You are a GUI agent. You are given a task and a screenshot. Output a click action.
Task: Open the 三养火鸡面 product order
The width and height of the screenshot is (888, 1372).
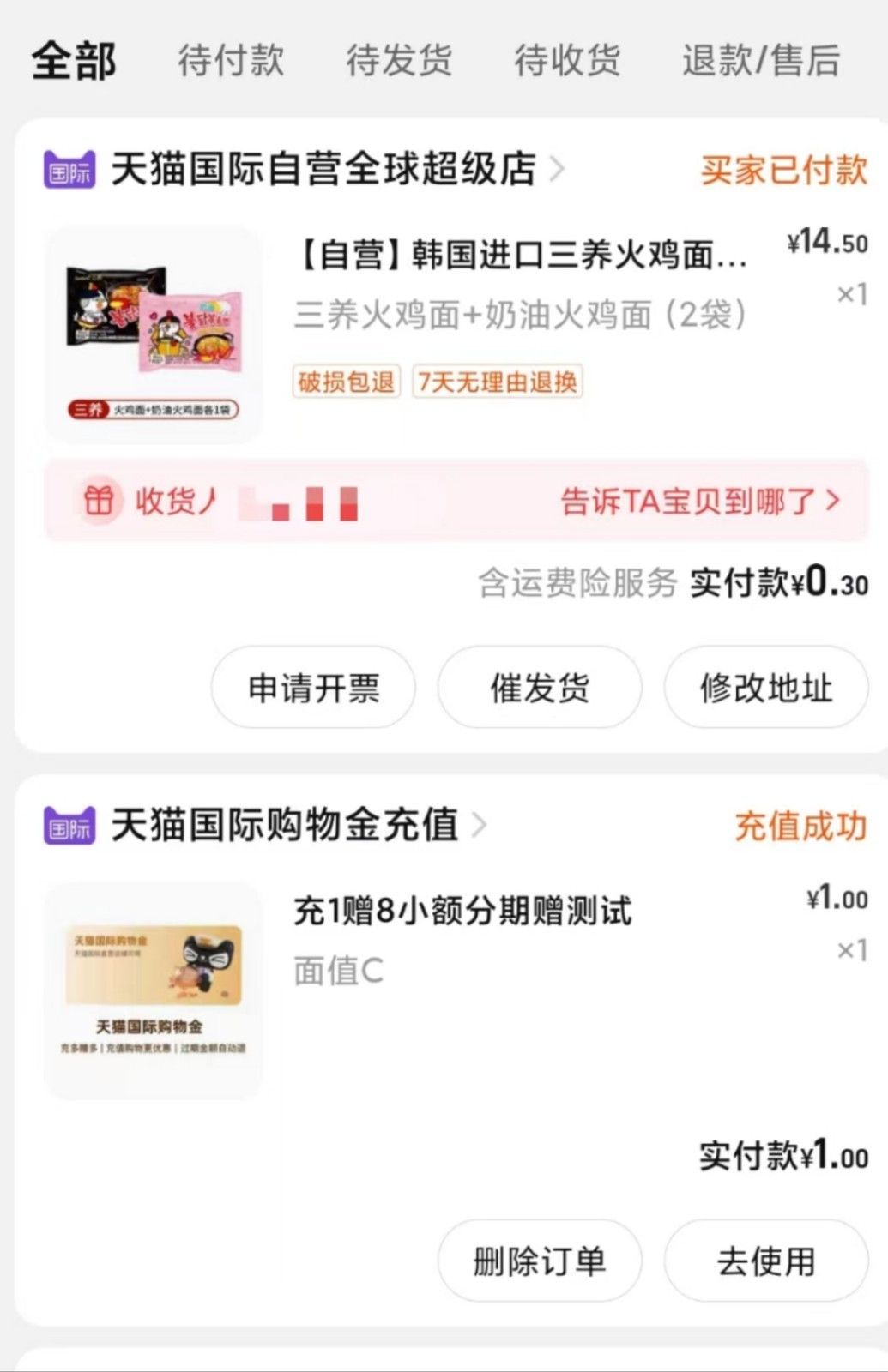[520, 256]
